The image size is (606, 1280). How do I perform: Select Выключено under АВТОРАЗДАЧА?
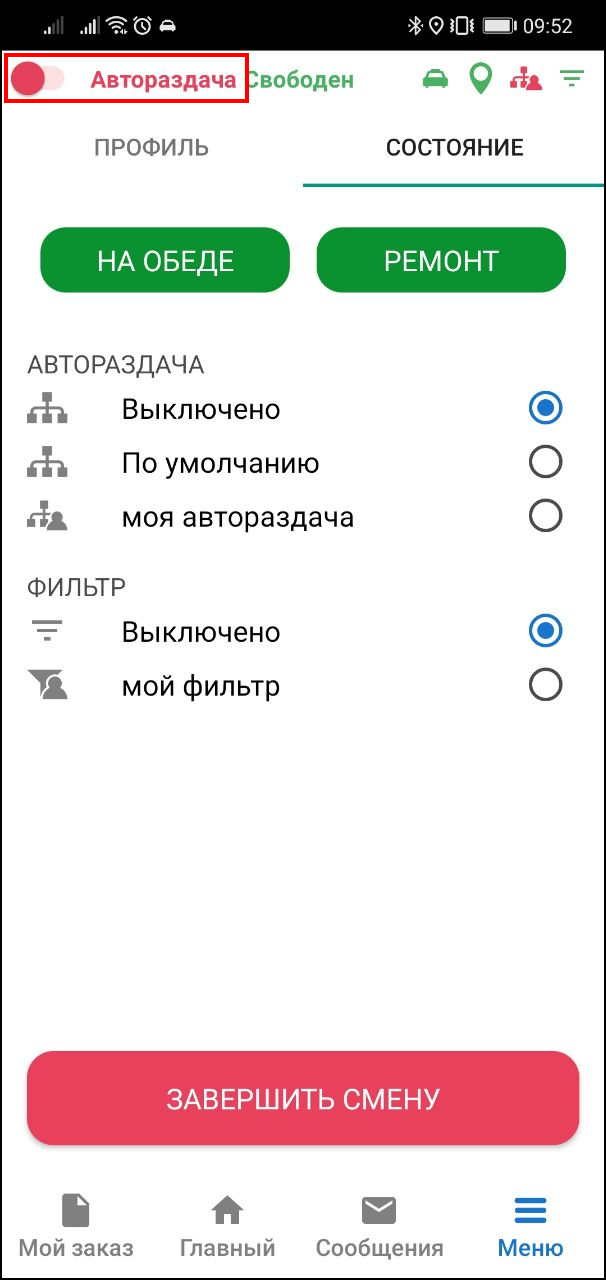tap(294, 409)
